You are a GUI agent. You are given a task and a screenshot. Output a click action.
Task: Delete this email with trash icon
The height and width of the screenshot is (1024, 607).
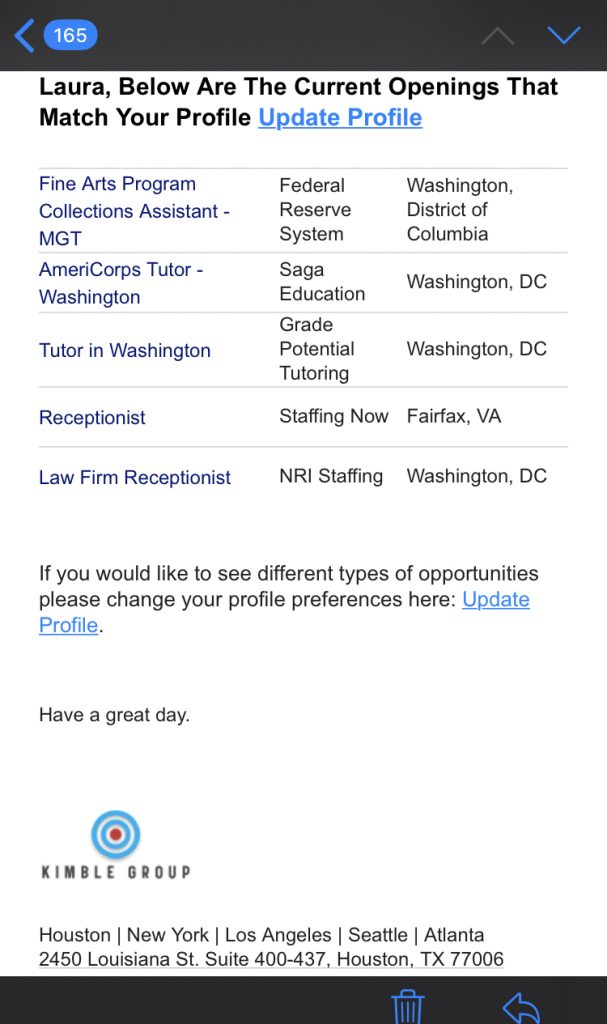coord(408,1006)
